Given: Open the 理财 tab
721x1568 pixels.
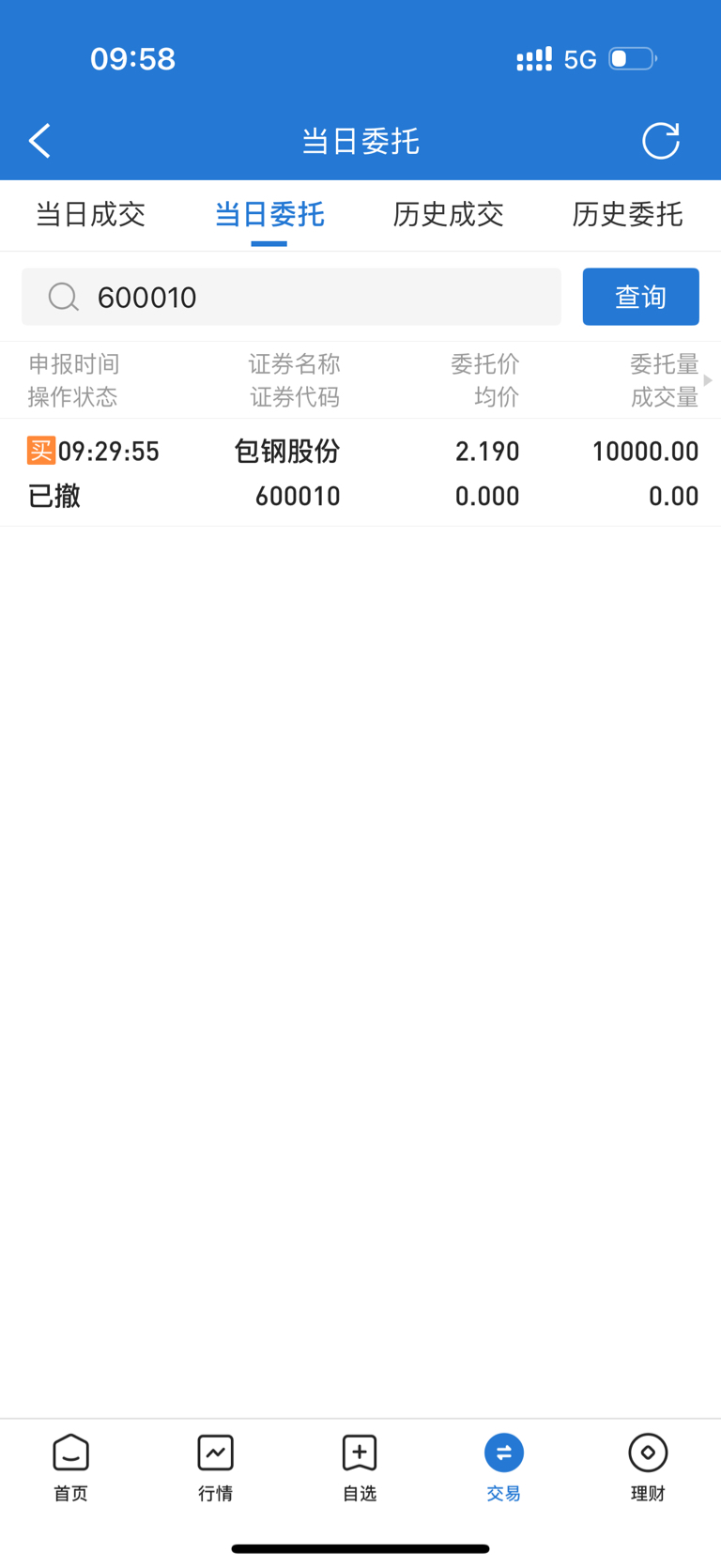Looking at the screenshot, I should point(648,1468).
